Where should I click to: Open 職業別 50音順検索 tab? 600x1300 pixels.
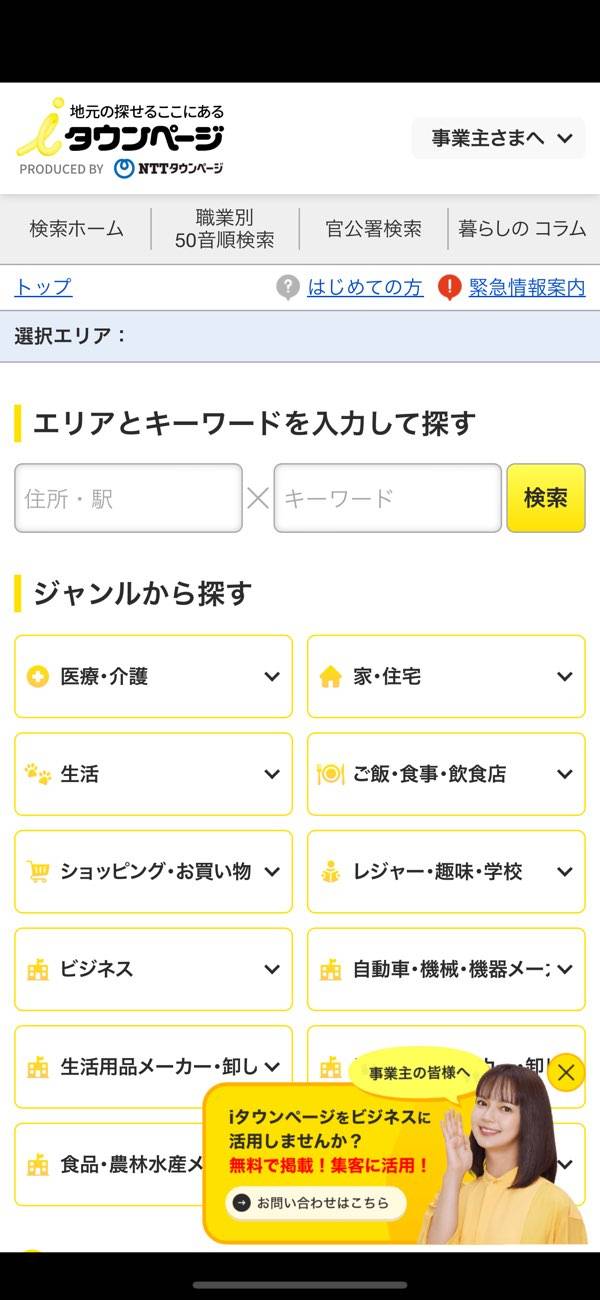[224, 229]
